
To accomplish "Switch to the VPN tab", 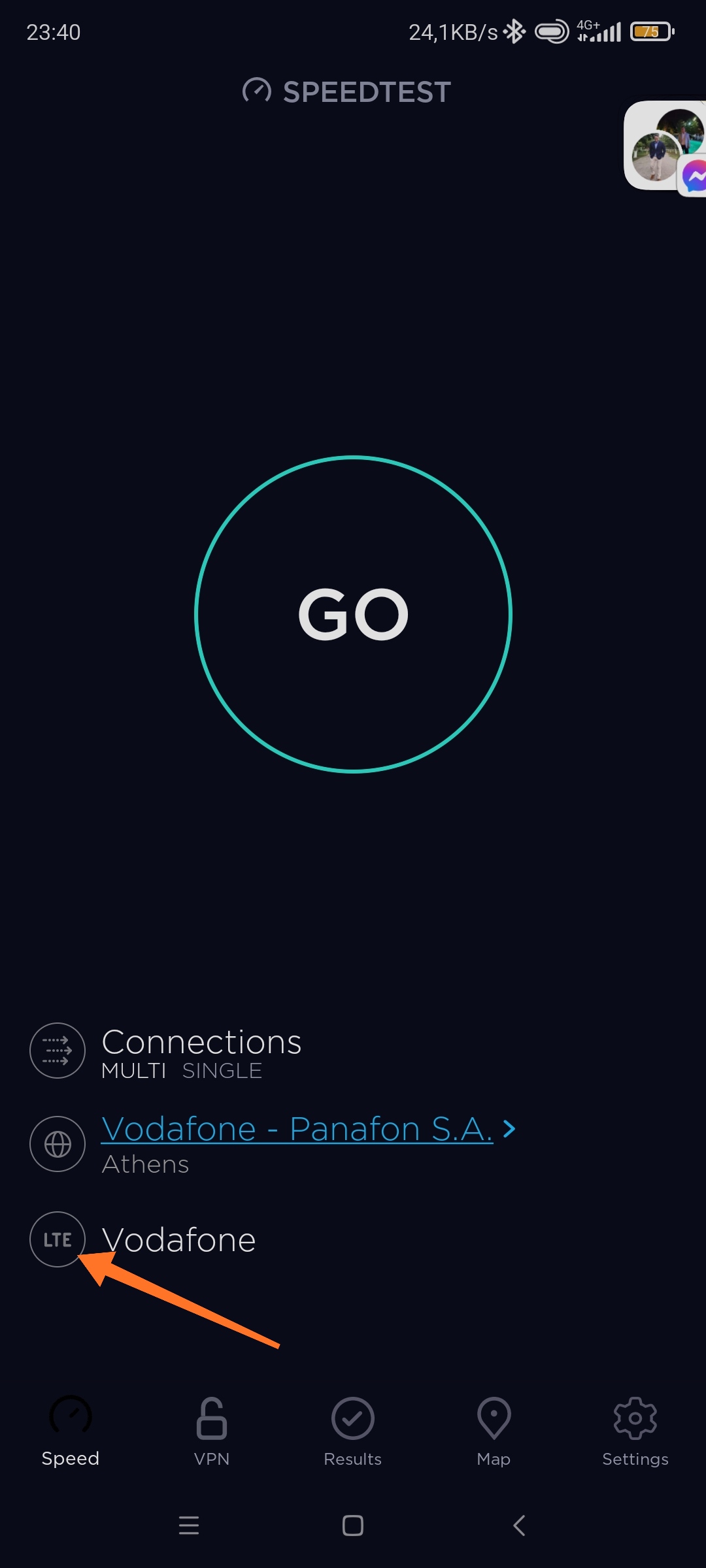I will click(x=212, y=1431).
